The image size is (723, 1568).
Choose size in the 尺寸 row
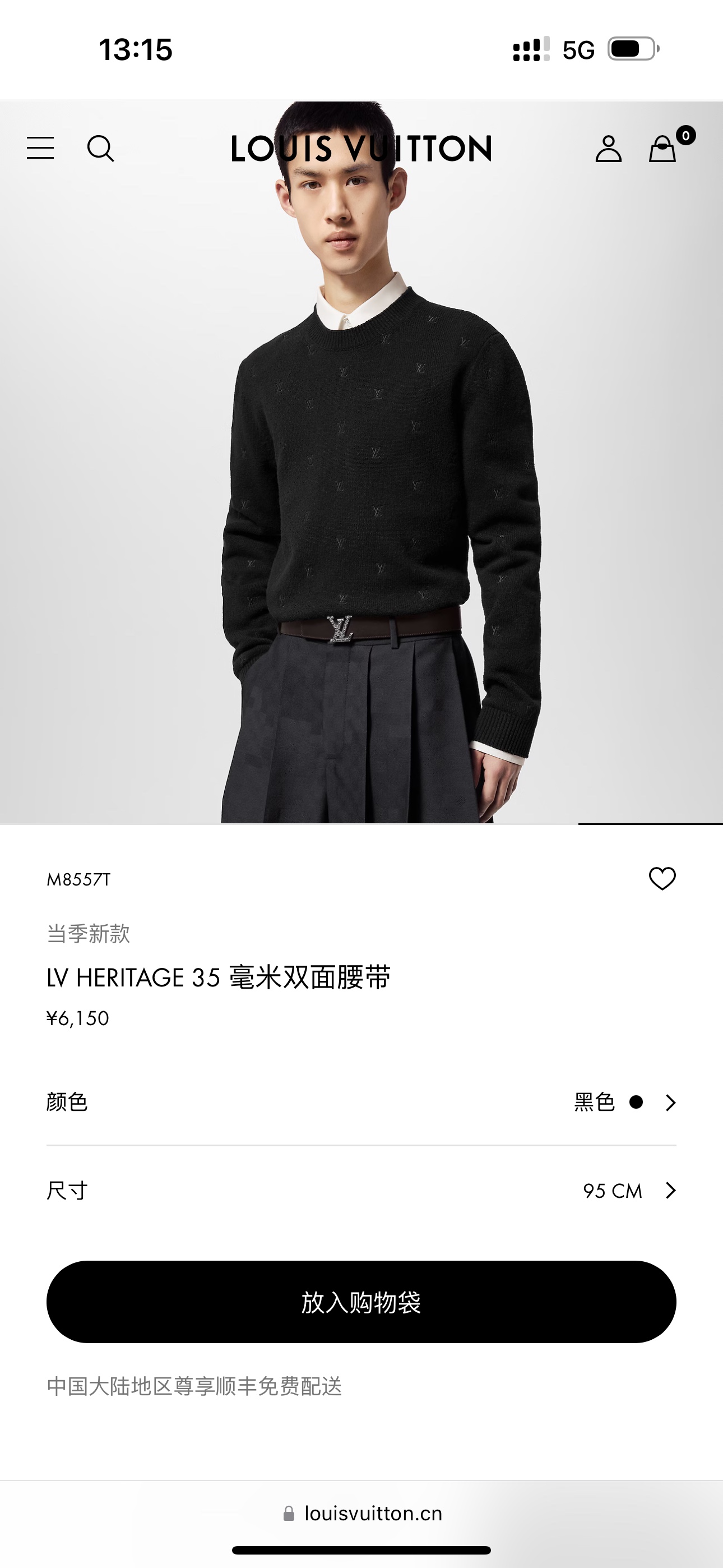tap(361, 1191)
